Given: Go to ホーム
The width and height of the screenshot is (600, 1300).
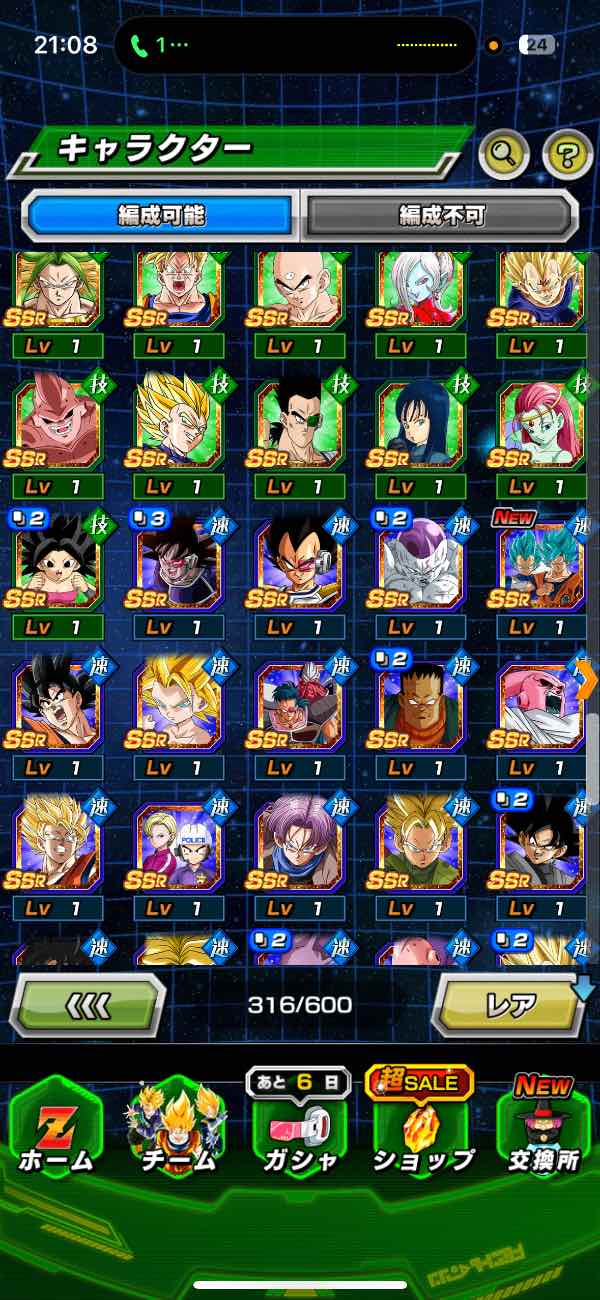Looking at the screenshot, I should 56,1130.
